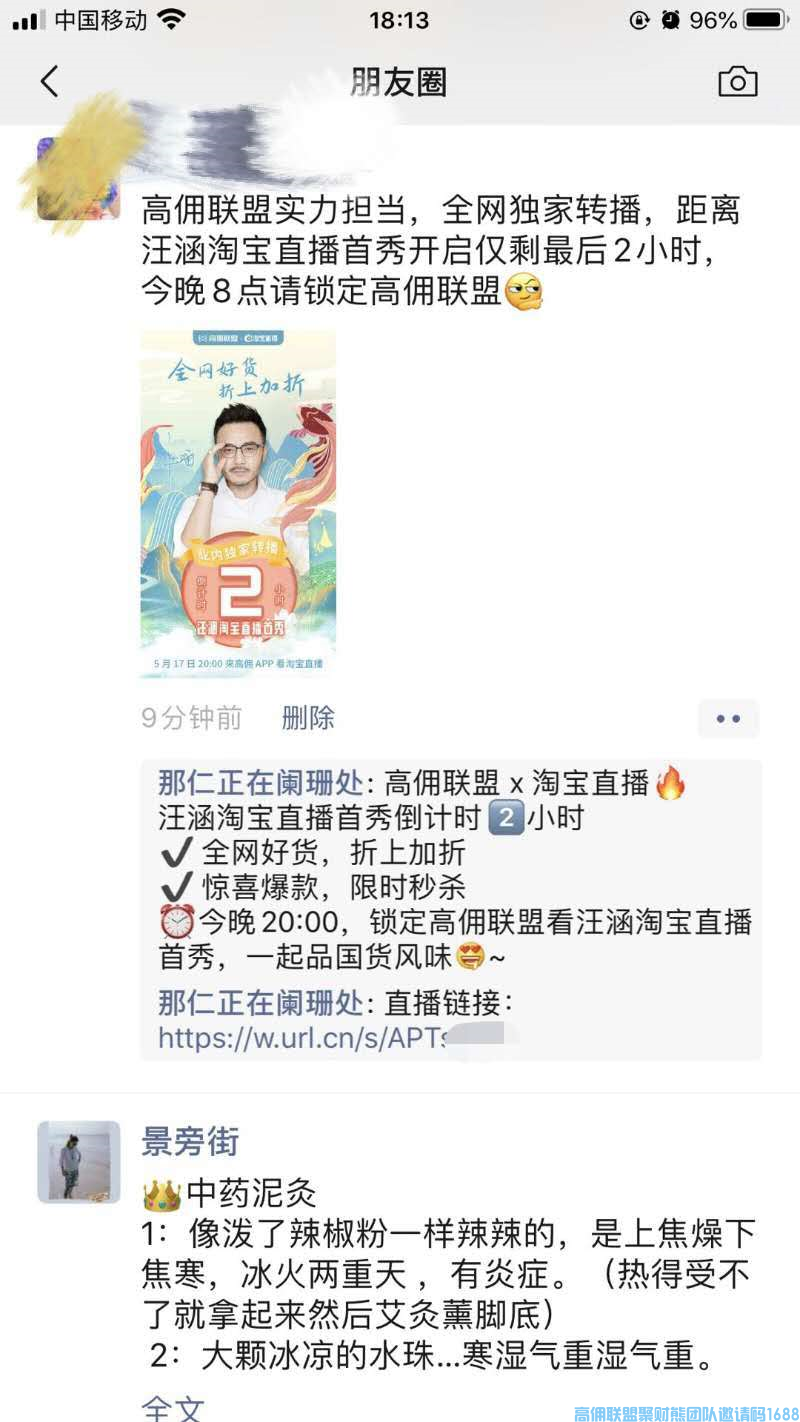Screen dimensions: 800x1422
Task: Go back from Moments feed
Action: (49, 81)
